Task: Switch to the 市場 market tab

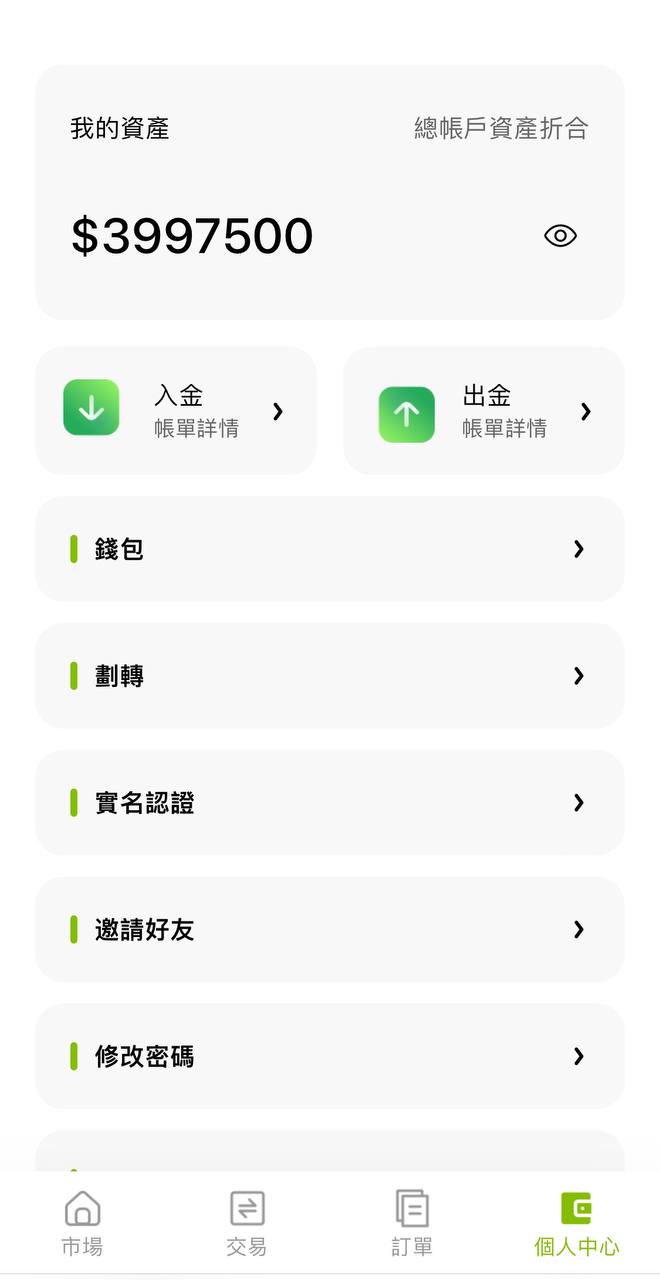Action: 82,1222
